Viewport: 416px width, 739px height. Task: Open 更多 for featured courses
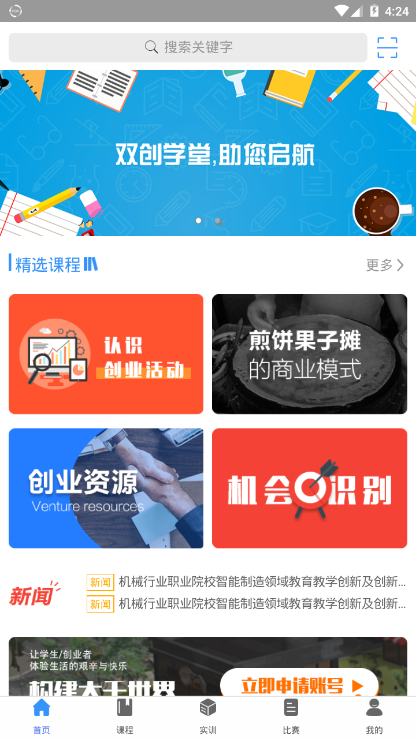click(385, 265)
